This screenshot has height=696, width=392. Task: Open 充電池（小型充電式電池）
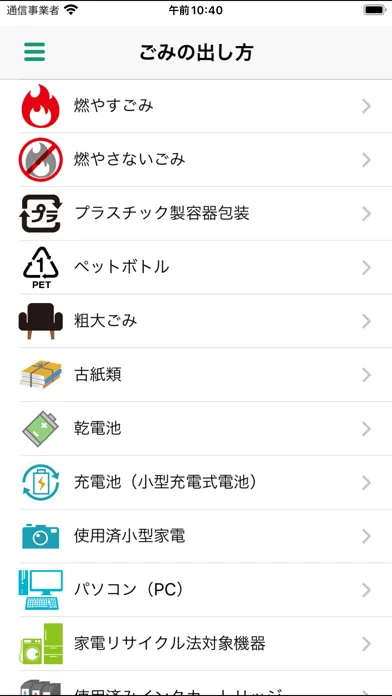(x=196, y=482)
